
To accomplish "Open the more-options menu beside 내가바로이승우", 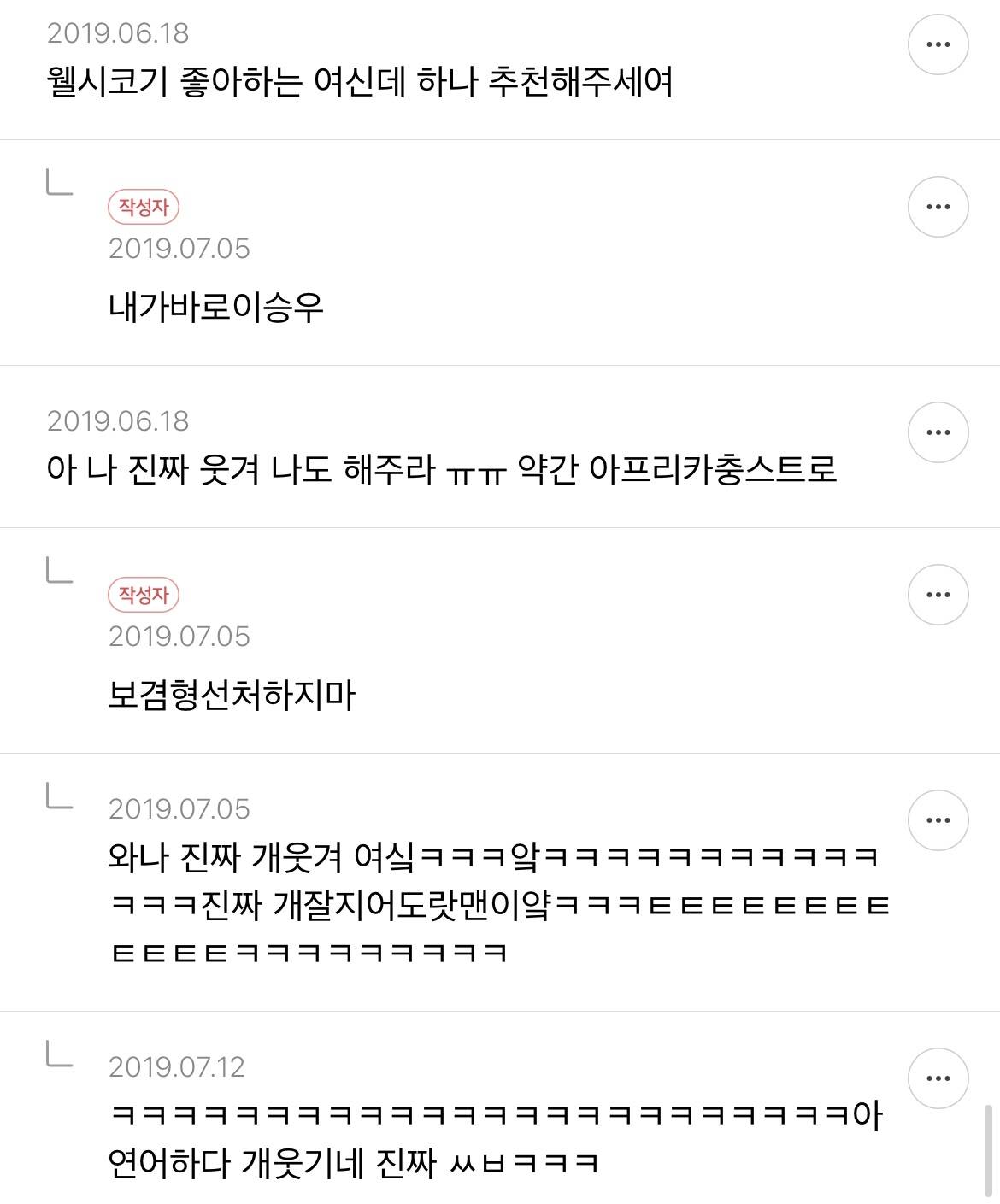I will tap(940, 204).
